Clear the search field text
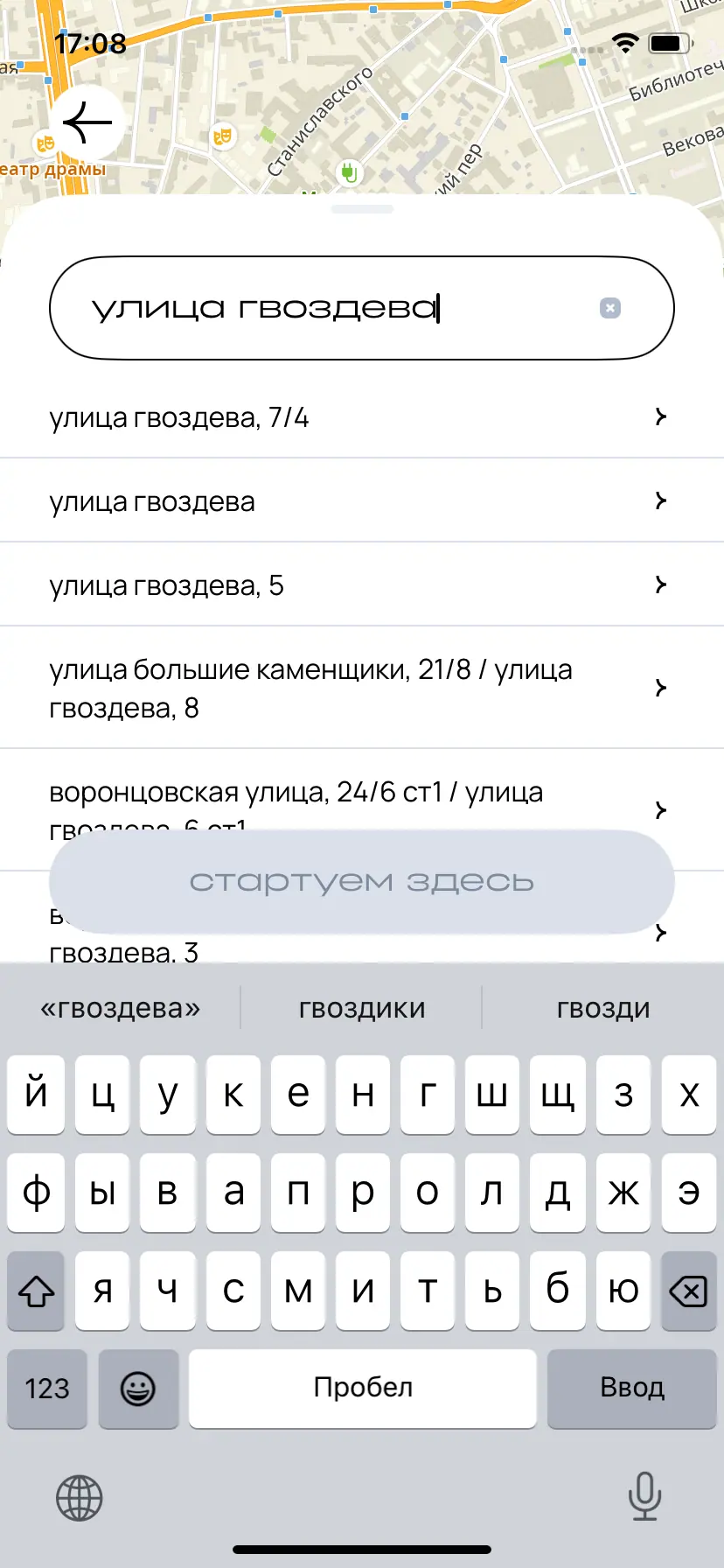Screen dimensions: 724x1568 tap(610, 308)
